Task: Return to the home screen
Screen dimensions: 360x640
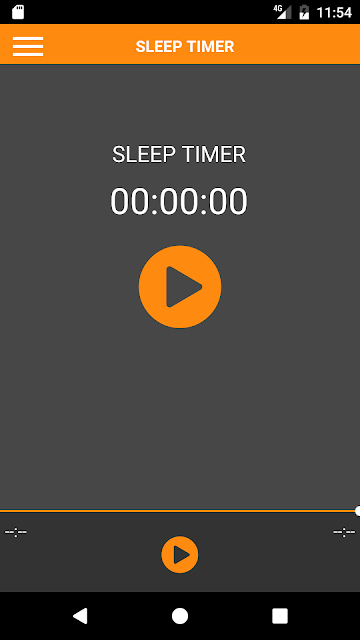Action: [180, 616]
